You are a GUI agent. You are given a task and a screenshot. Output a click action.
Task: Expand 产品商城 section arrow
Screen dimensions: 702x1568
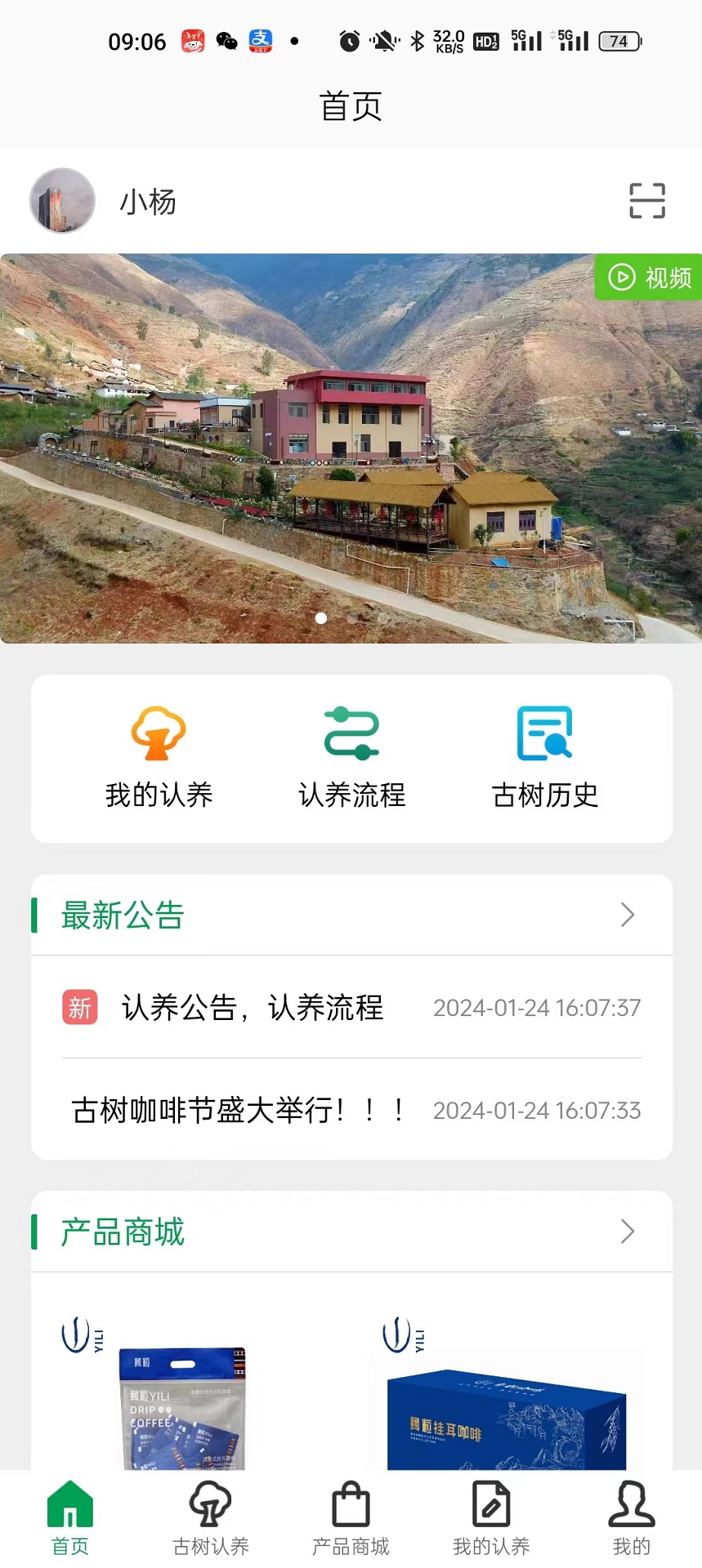(627, 1232)
